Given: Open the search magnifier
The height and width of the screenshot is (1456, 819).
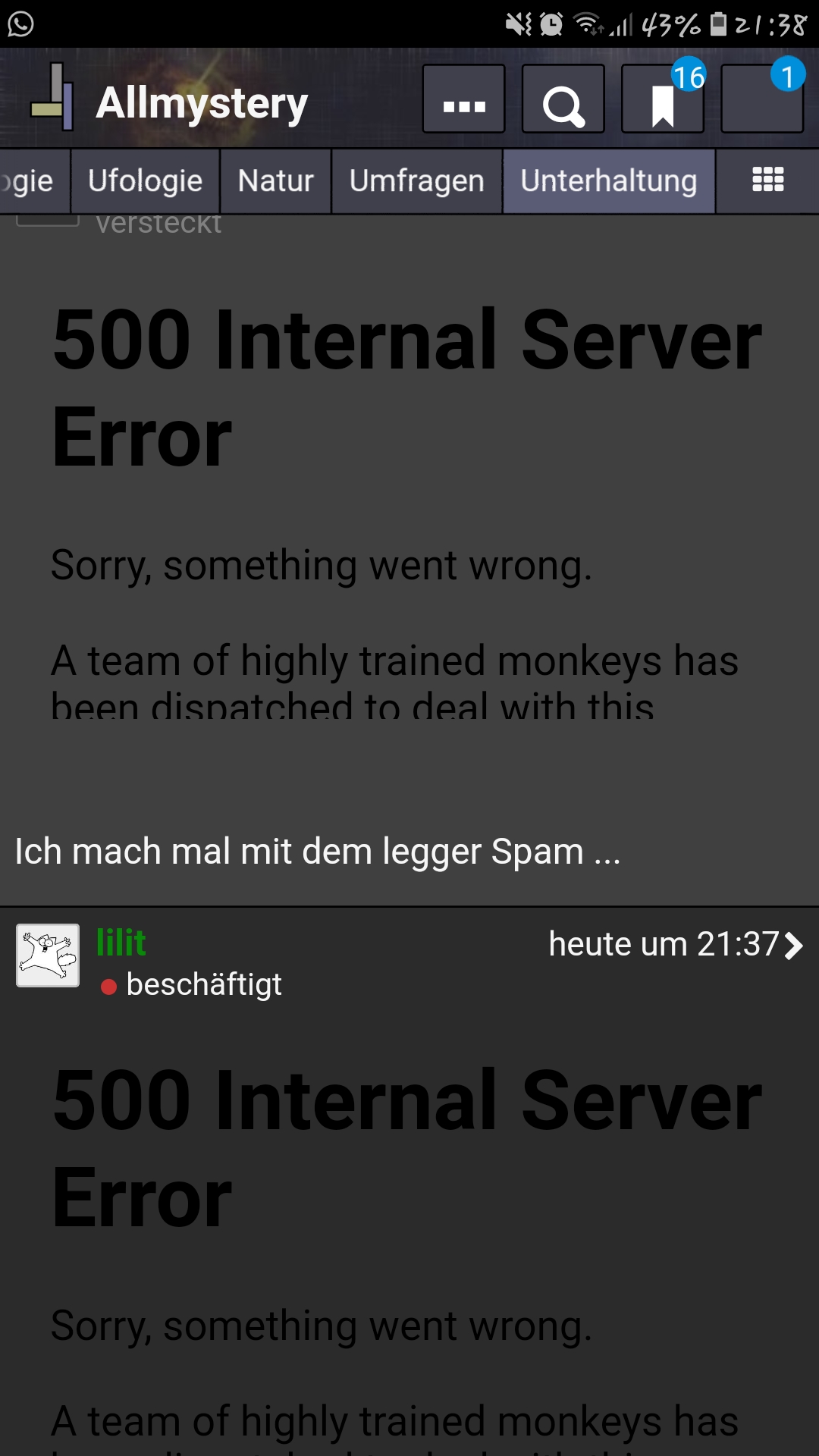Looking at the screenshot, I should click(x=563, y=99).
